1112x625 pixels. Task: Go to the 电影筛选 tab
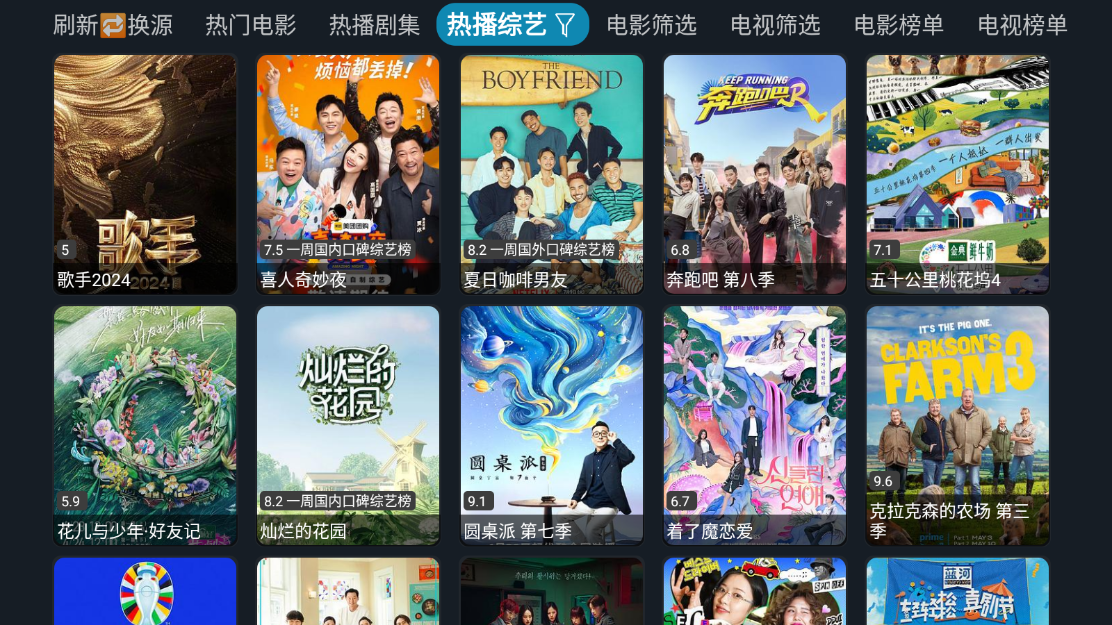point(652,25)
